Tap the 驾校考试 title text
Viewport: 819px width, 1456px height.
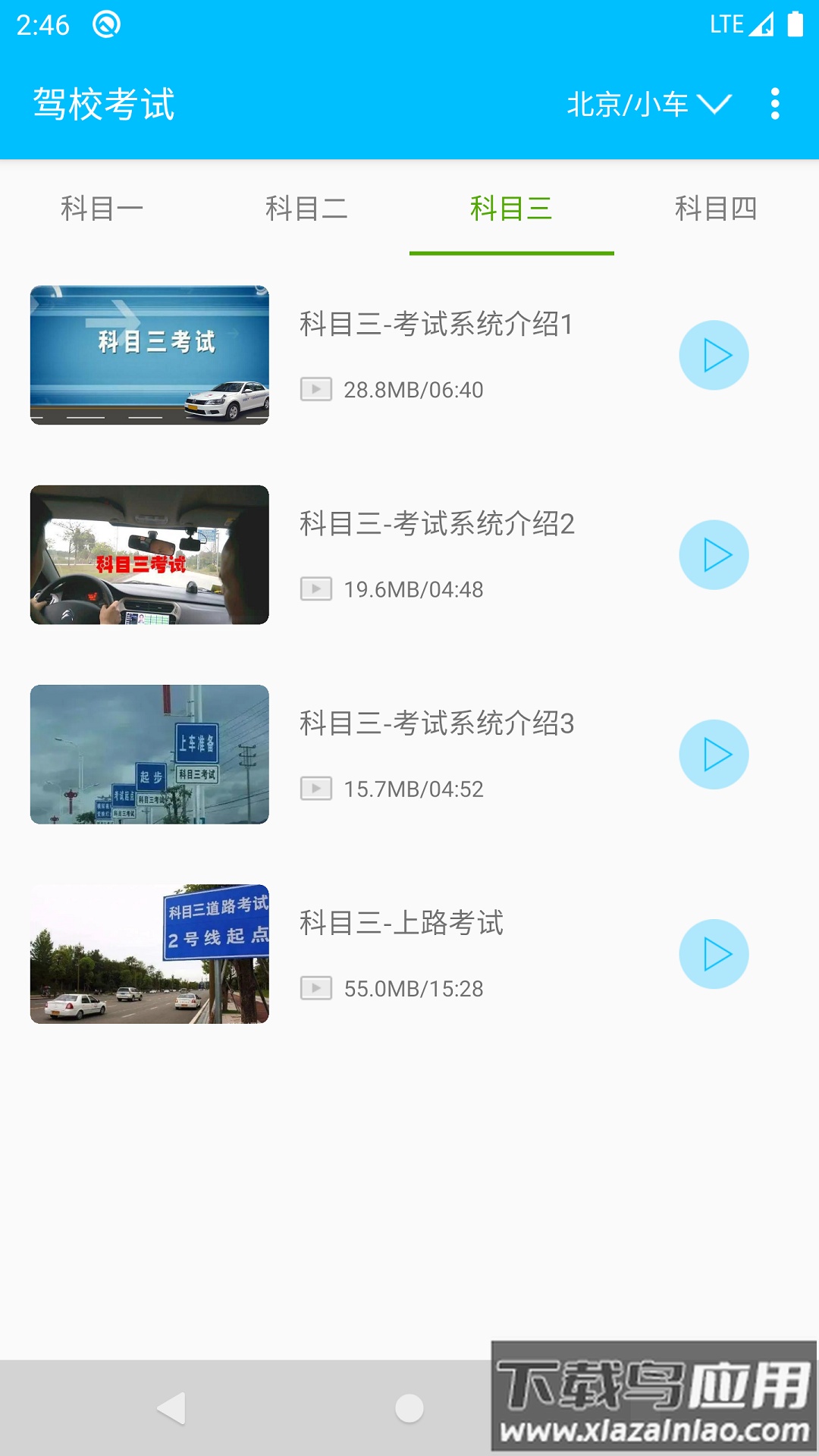[105, 104]
